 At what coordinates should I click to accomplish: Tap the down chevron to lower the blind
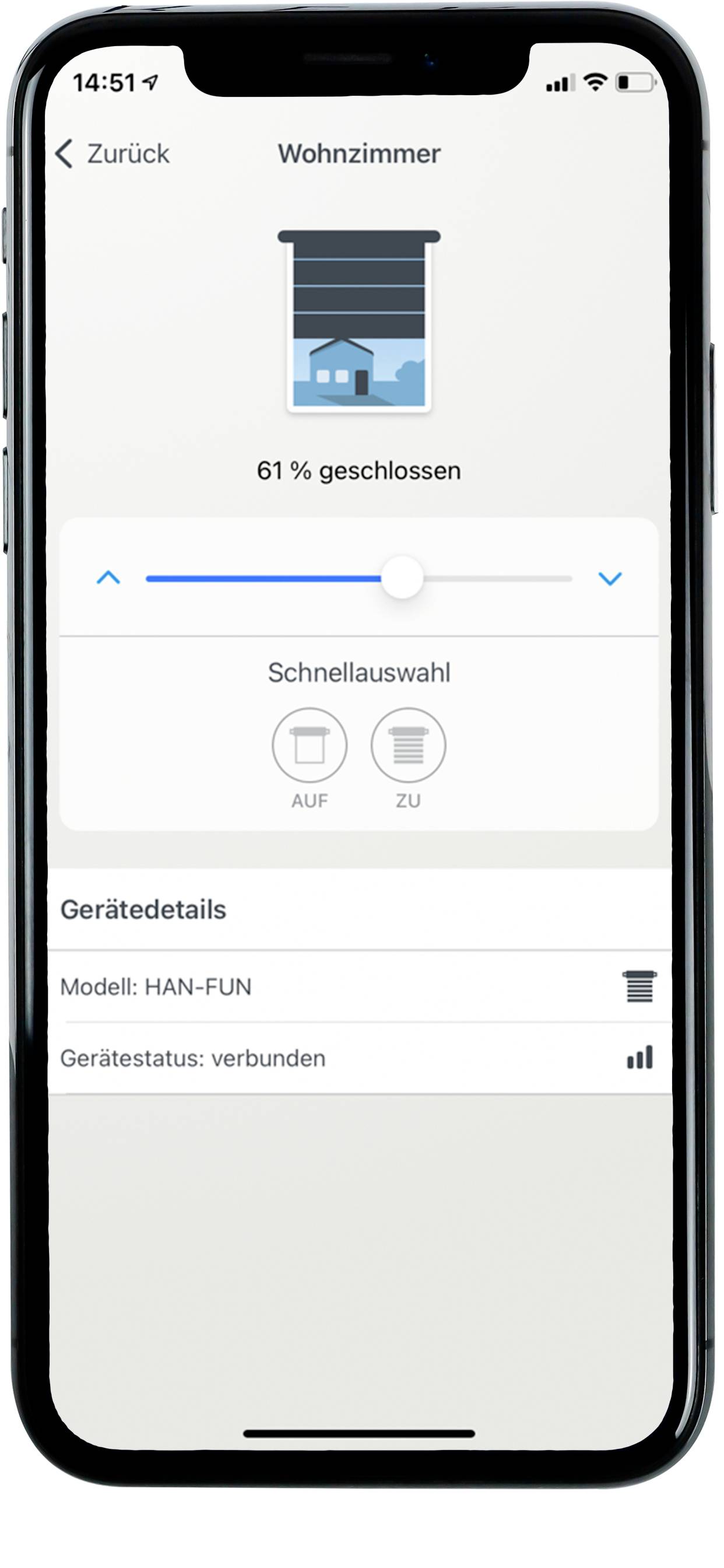(610, 578)
